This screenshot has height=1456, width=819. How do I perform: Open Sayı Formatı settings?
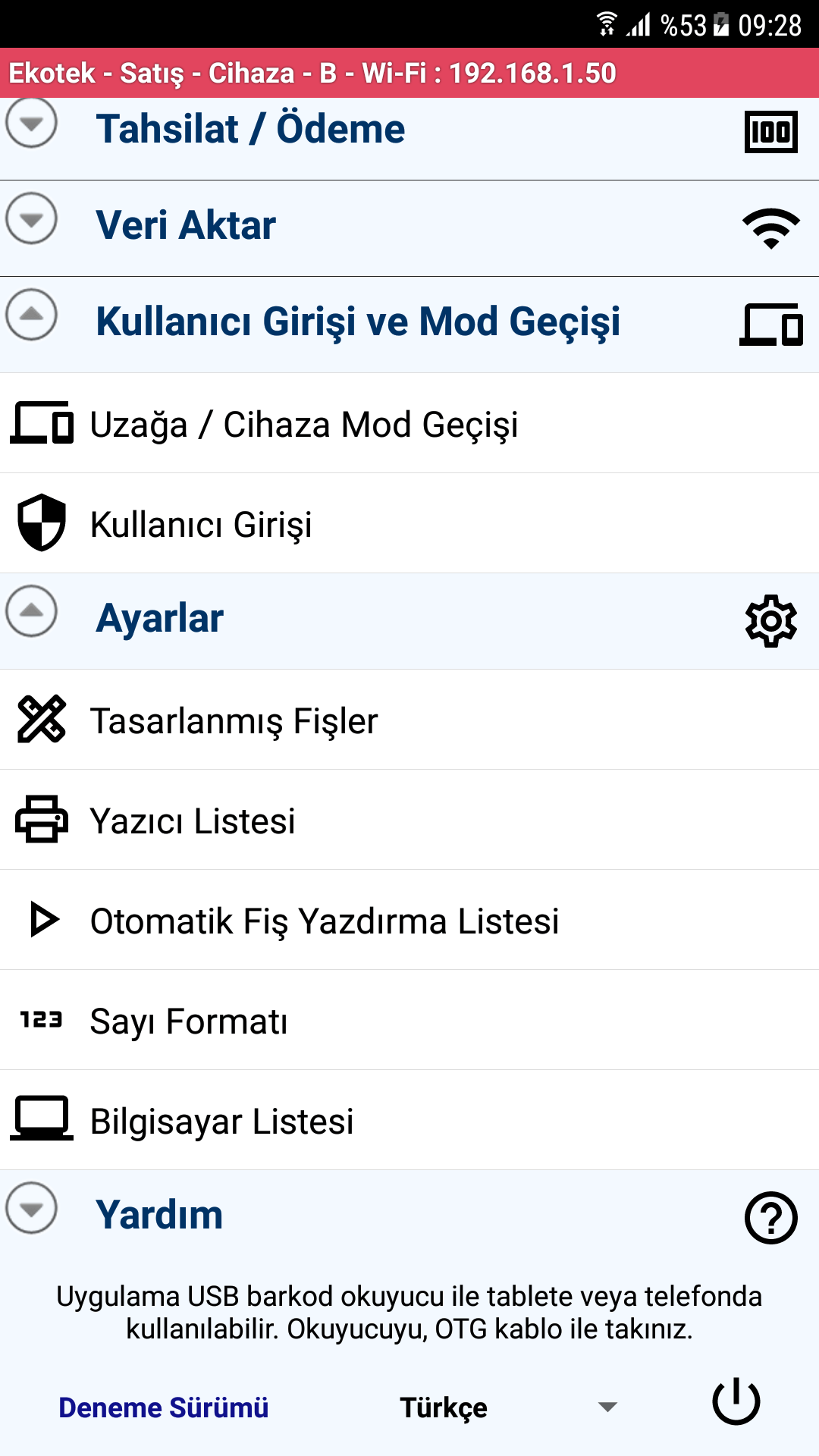(x=189, y=1021)
